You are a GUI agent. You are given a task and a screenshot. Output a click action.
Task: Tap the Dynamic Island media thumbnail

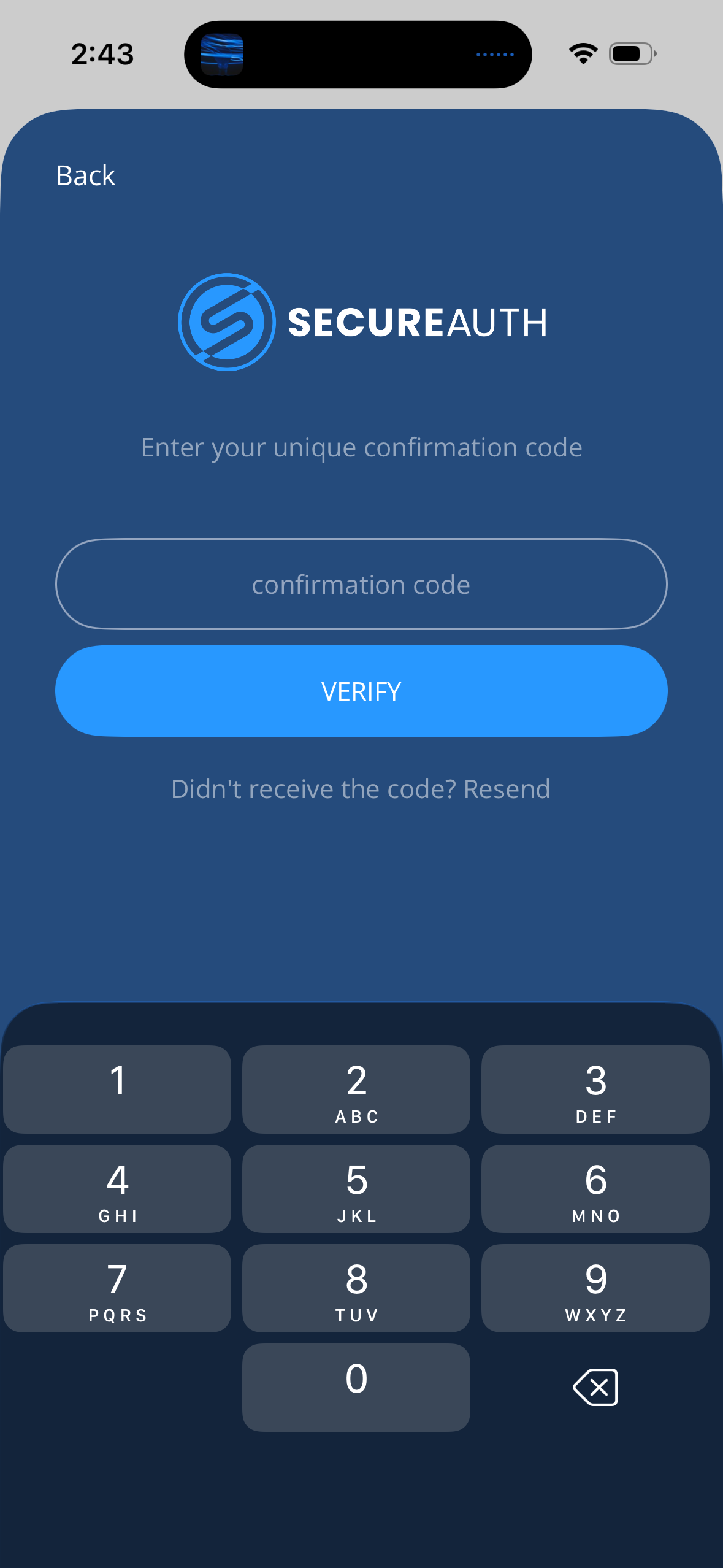224,54
